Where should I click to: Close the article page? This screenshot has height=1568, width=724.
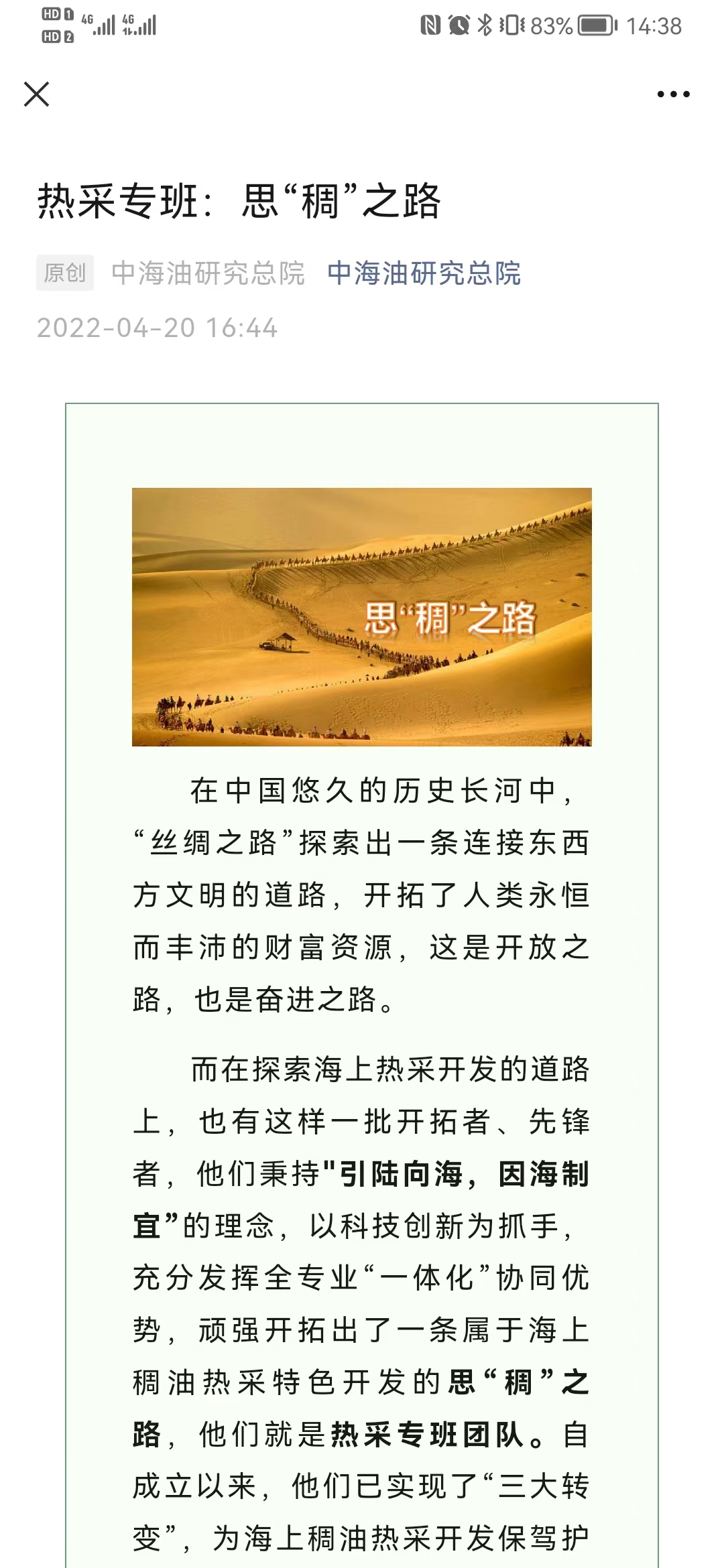pyautogui.click(x=36, y=94)
